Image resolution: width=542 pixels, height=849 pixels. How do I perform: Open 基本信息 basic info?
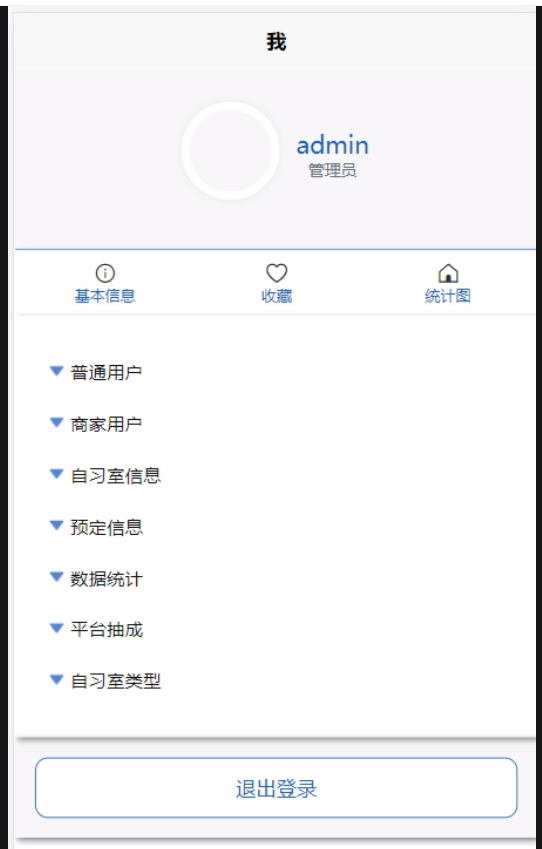tap(105, 284)
